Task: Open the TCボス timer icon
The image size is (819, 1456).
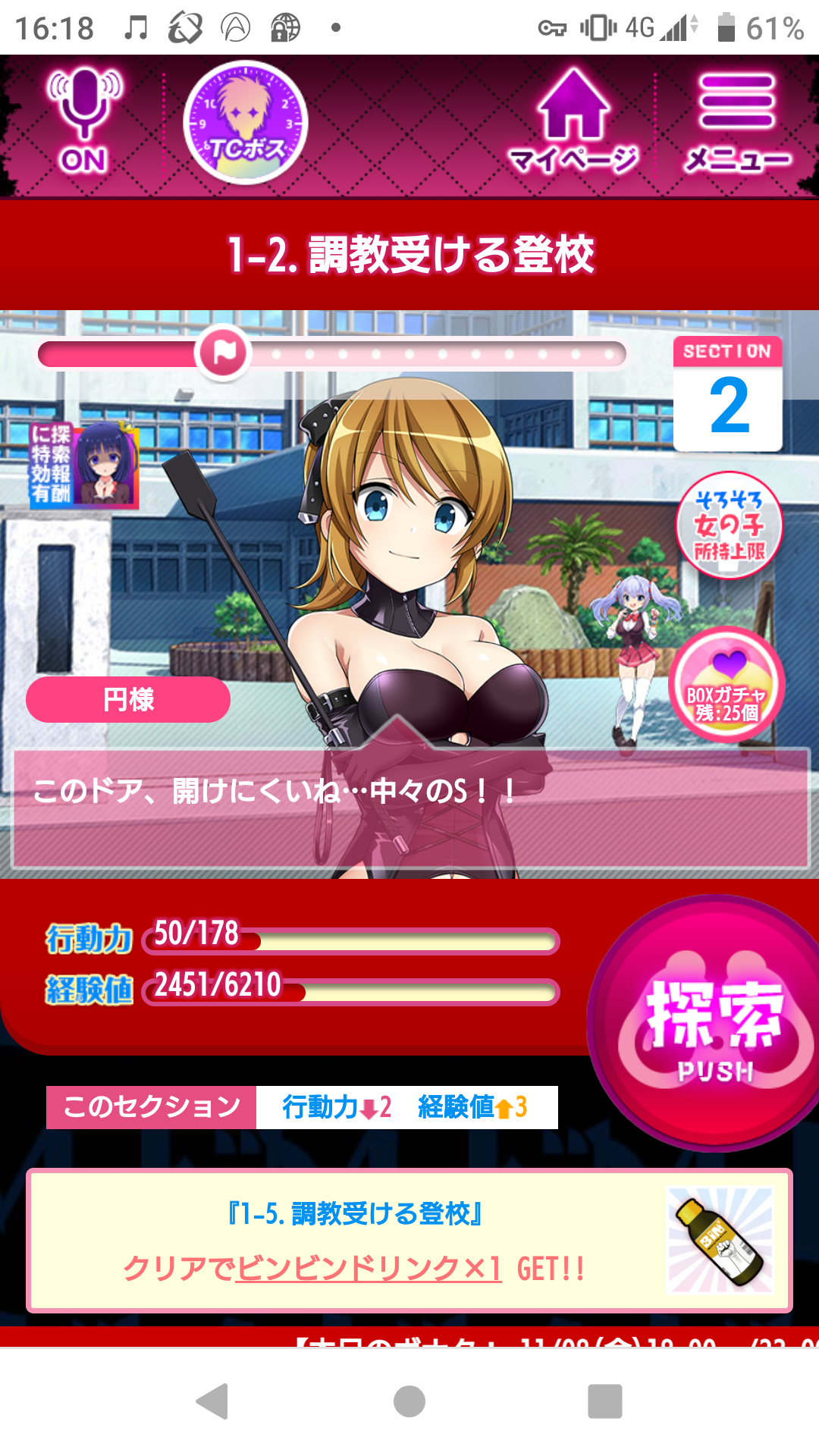Action: tap(245, 123)
